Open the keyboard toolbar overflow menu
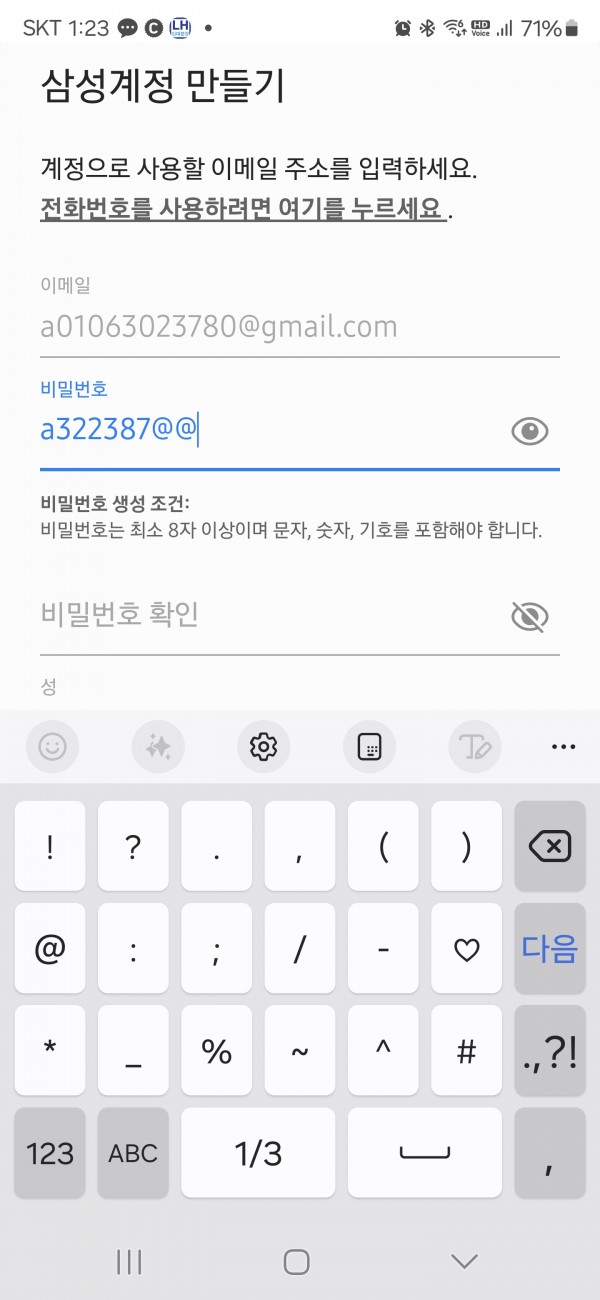Viewport: 600px width, 1300px height. [564, 747]
